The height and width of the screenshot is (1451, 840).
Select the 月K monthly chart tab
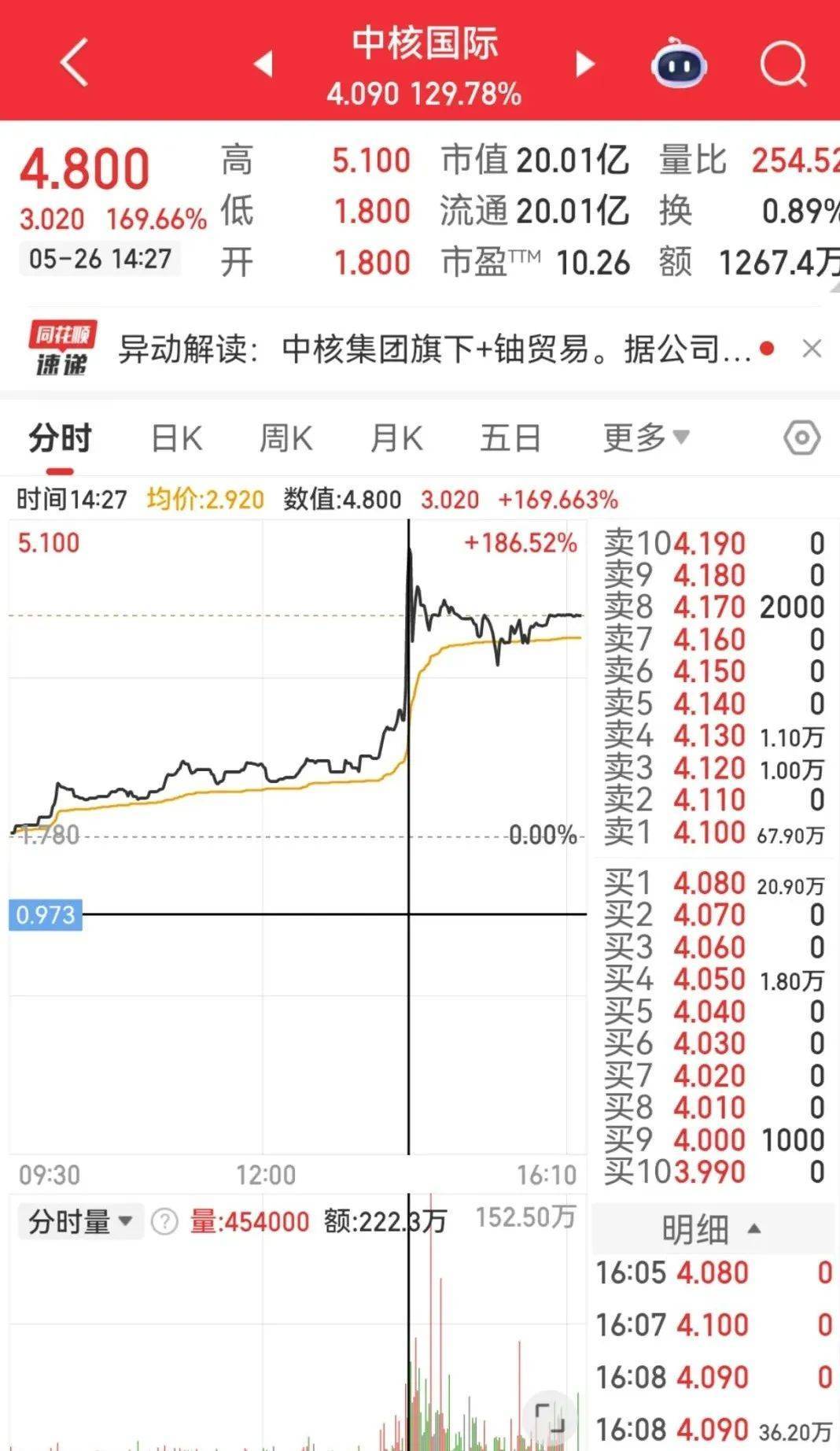396,438
